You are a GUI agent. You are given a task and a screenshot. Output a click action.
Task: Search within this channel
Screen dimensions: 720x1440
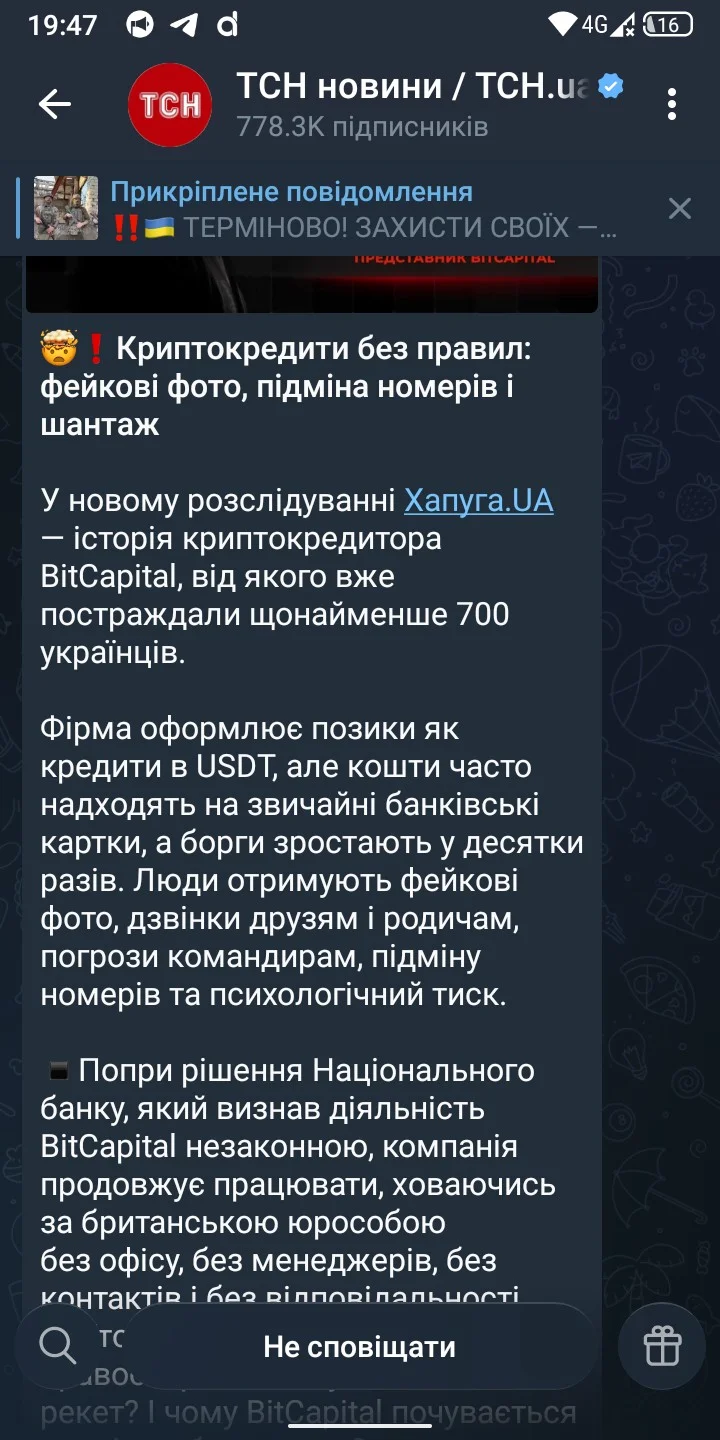(x=58, y=1346)
